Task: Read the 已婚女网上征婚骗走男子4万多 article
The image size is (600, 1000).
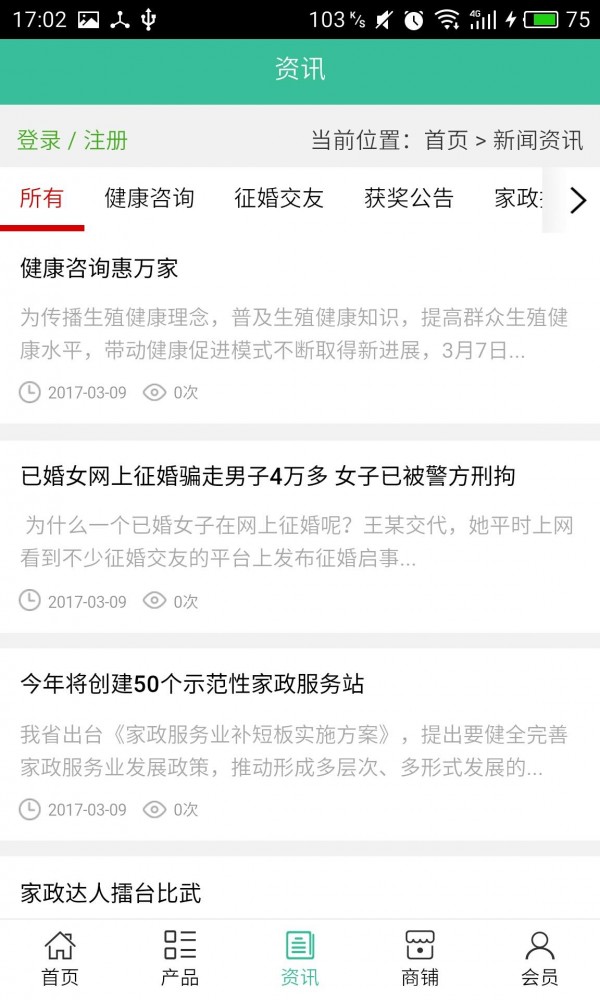Action: point(268,476)
